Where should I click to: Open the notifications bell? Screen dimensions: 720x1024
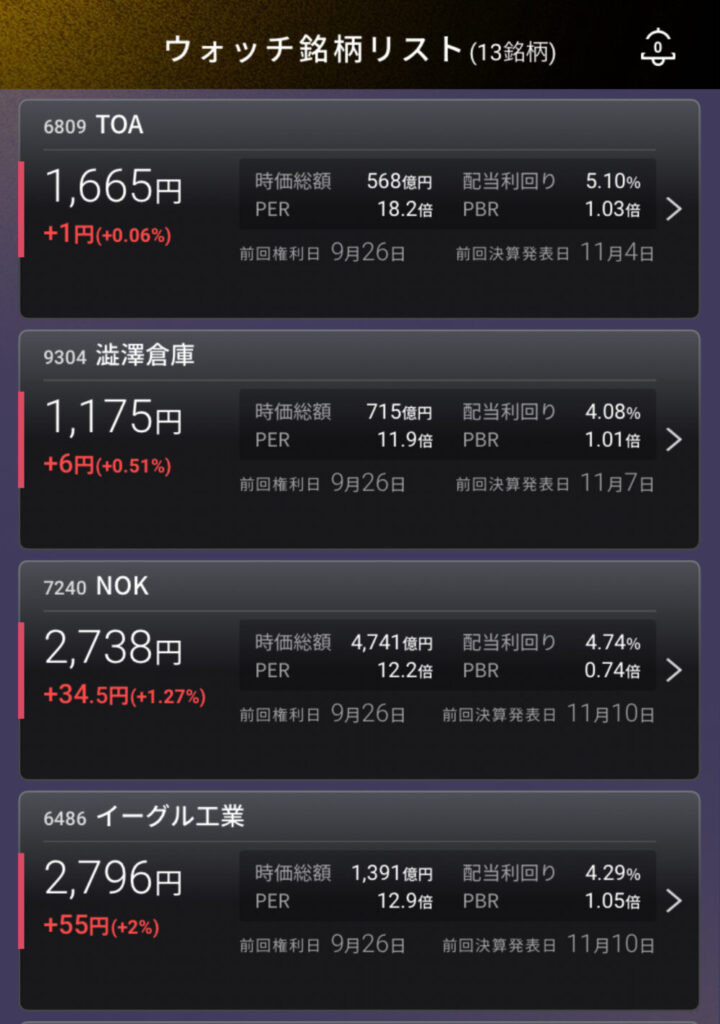(656, 46)
